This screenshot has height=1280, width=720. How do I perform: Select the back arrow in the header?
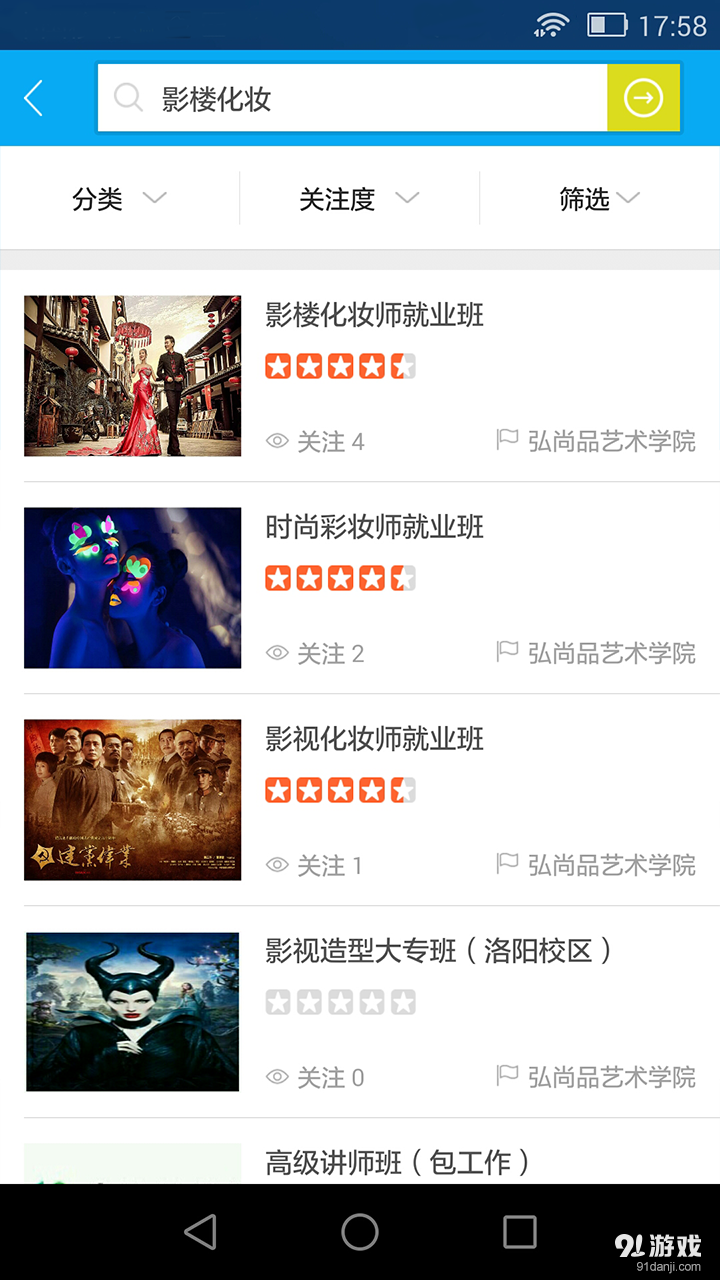[34, 97]
